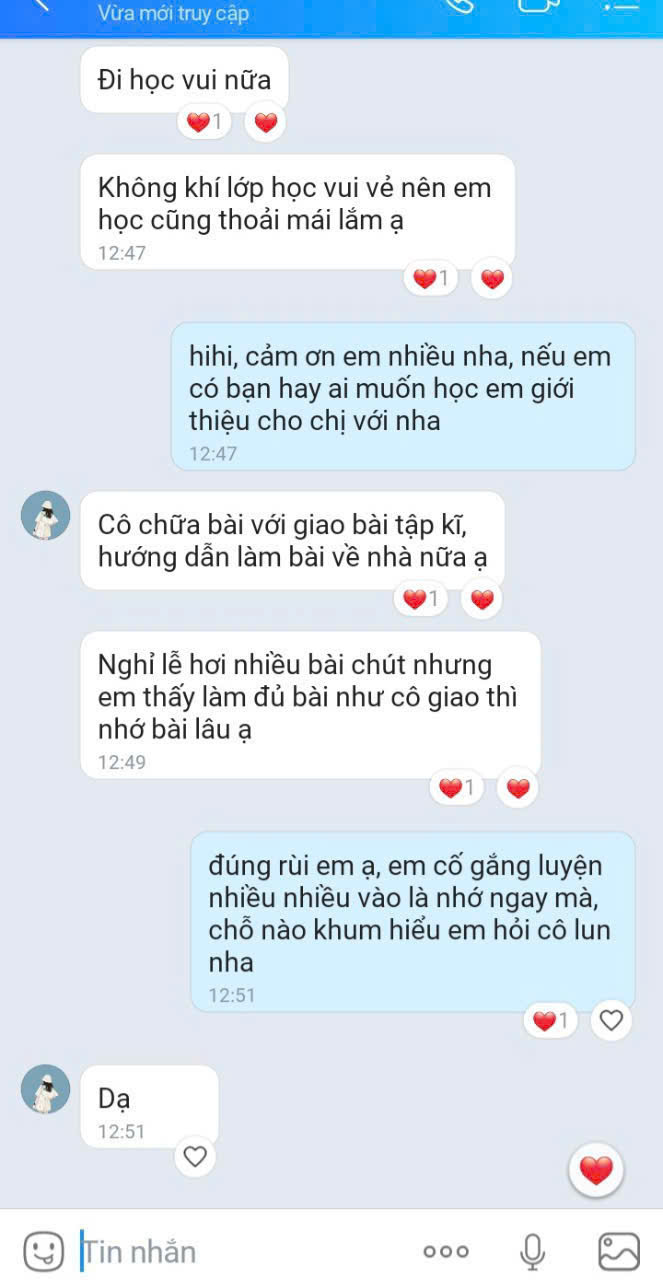Go back using the top-left arrow
663x1280 pixels.
pos(40,8)
